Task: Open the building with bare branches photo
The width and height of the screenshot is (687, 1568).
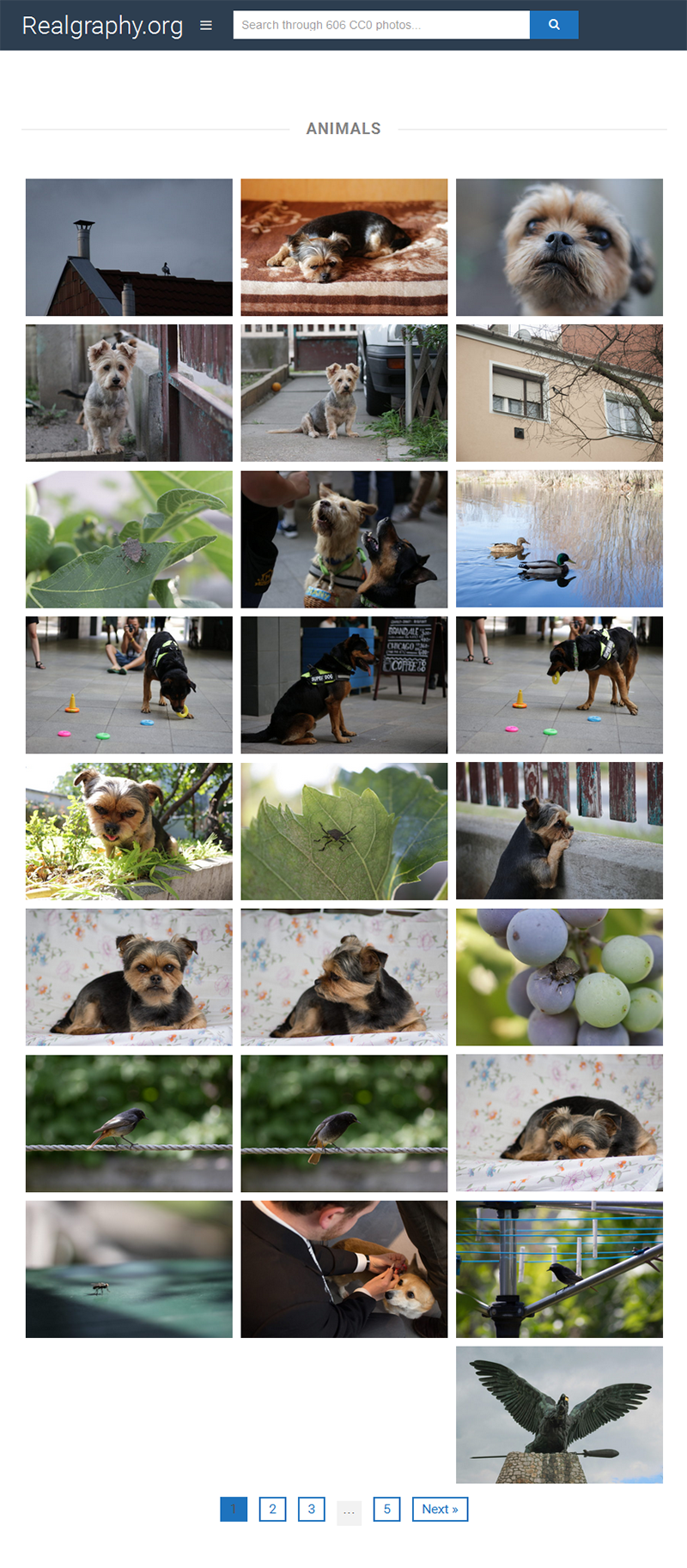Action: [559, 393]
